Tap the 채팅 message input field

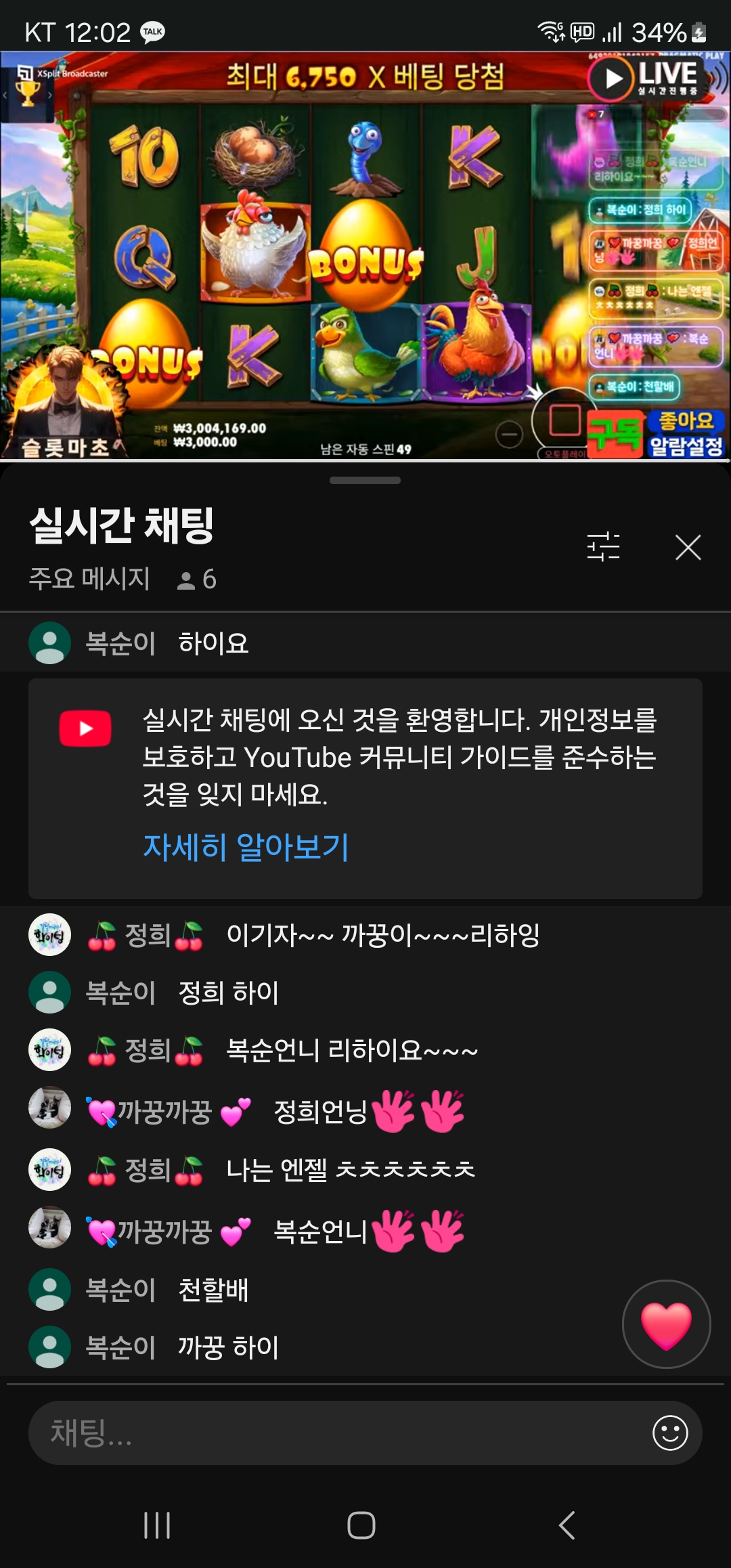[x=338, y=1433]
